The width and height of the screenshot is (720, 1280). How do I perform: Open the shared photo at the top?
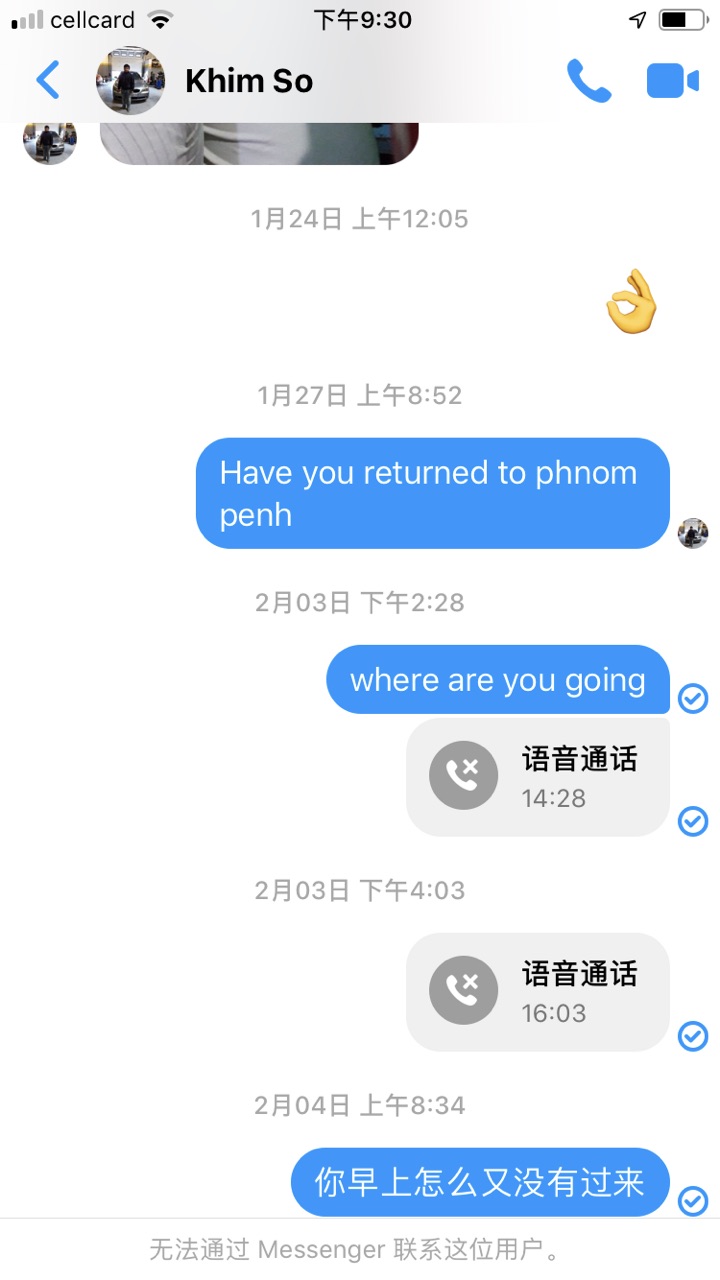coord(258,143)
